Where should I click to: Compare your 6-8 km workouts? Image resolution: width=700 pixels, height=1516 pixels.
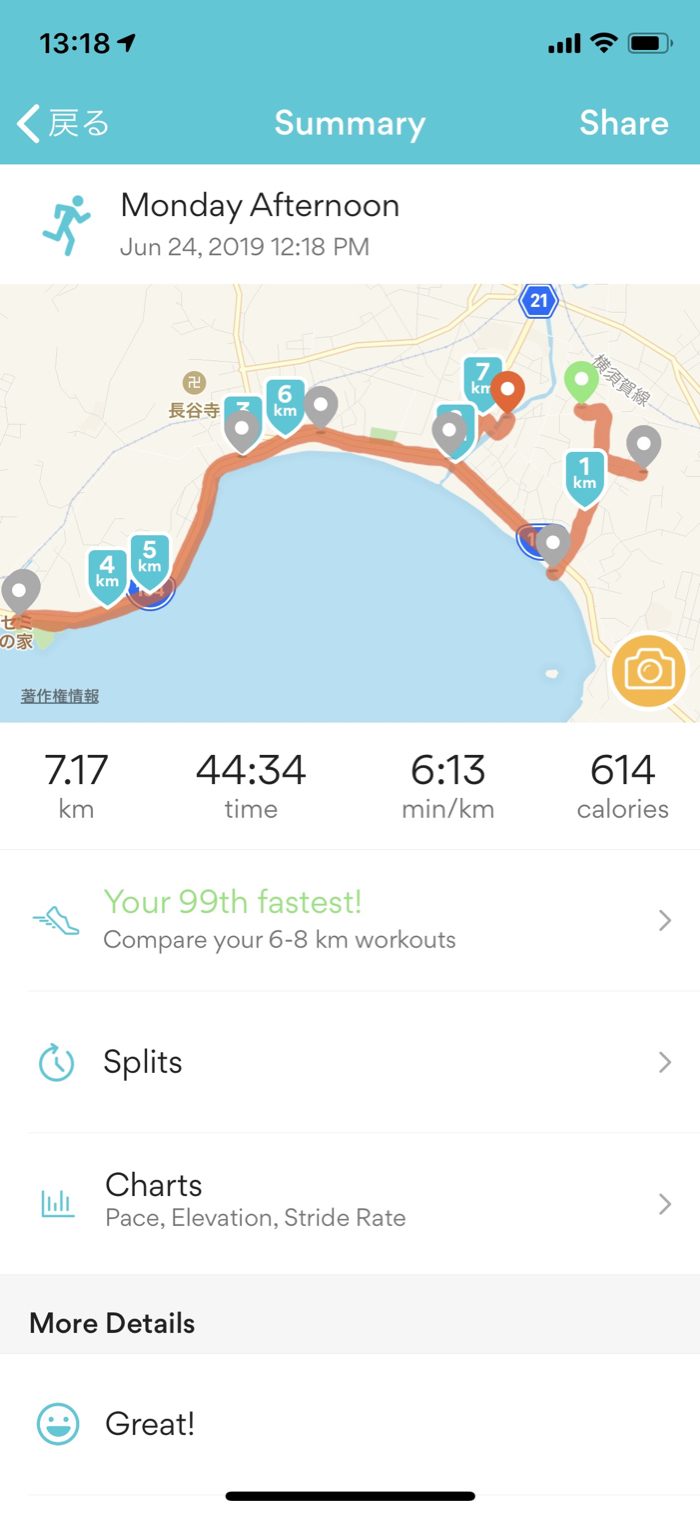pyautogui.click(x=350, y=920)
